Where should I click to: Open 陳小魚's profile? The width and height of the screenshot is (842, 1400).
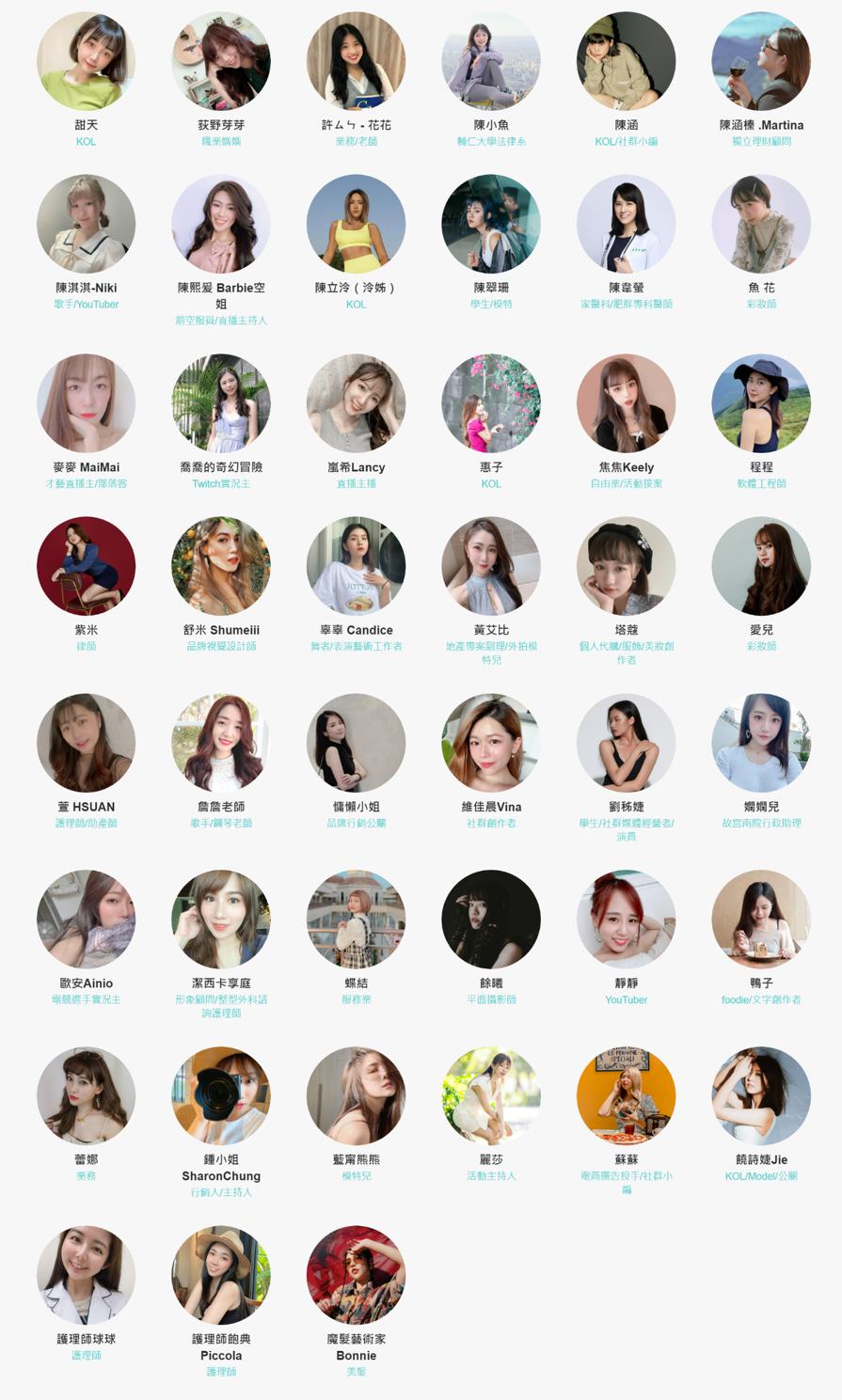491,61
